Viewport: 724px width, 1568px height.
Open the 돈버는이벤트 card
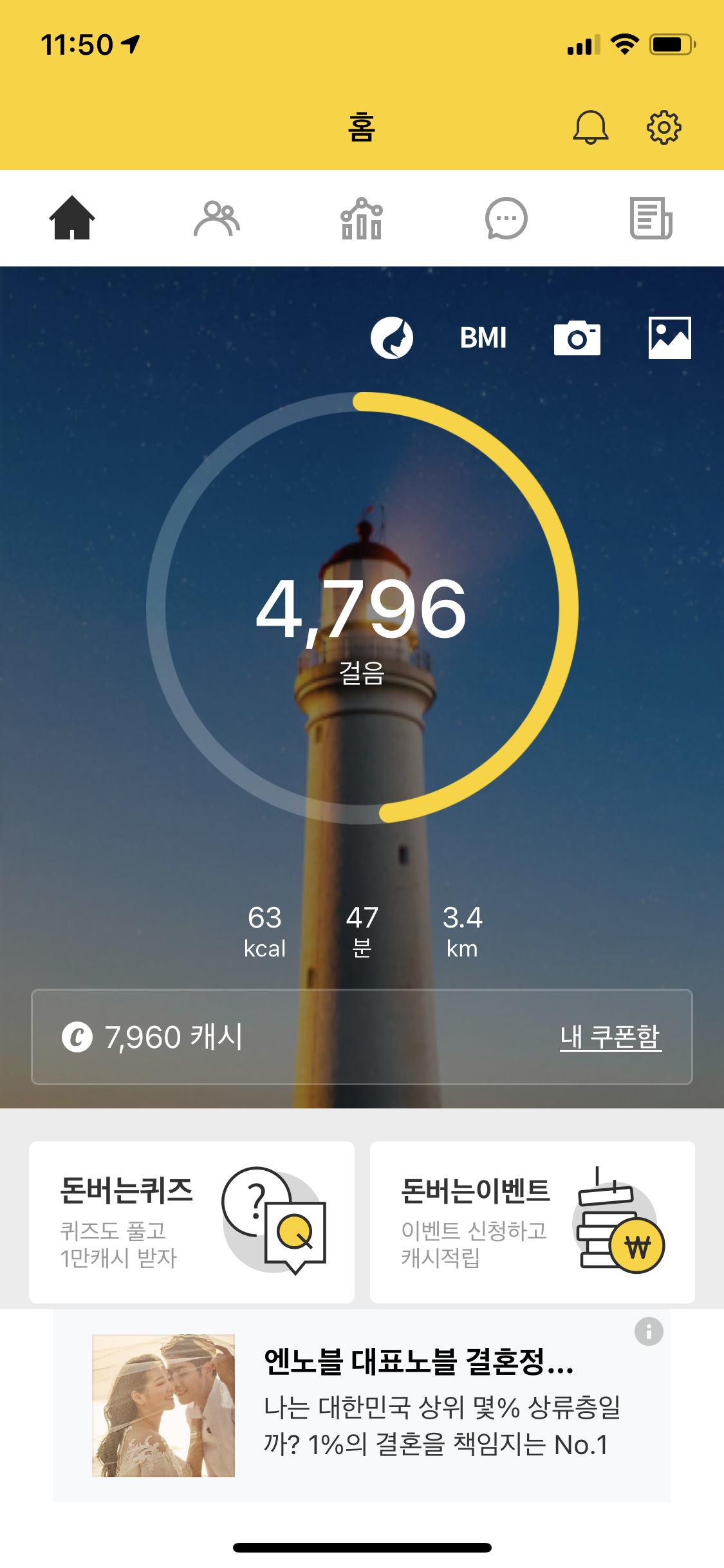pyautogui.click(x=532, y=1222)
